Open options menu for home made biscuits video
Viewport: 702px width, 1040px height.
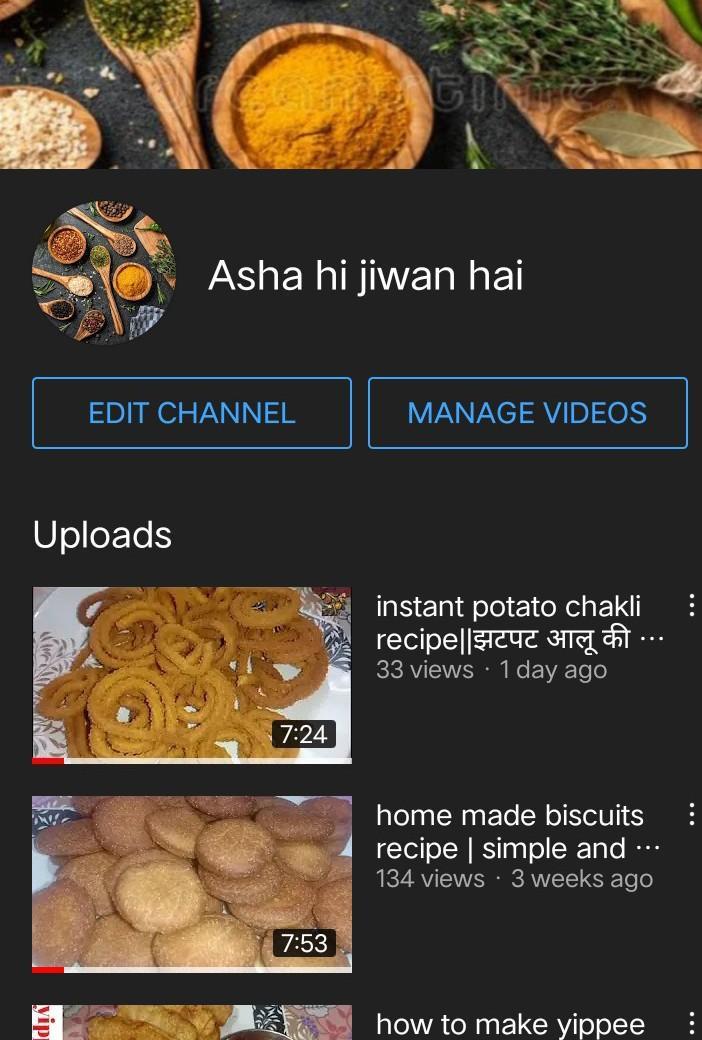690,815
